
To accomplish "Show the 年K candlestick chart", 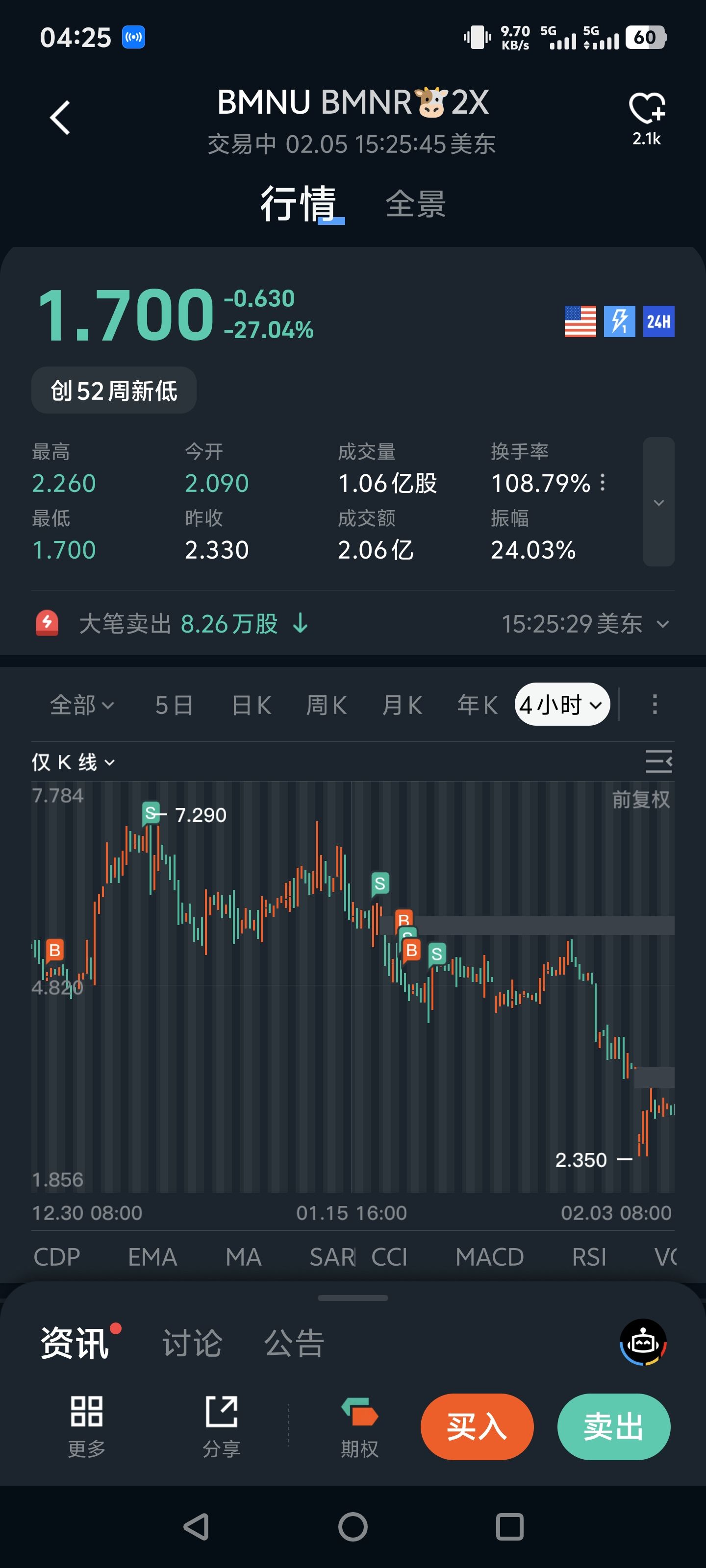I will [477, 705].
